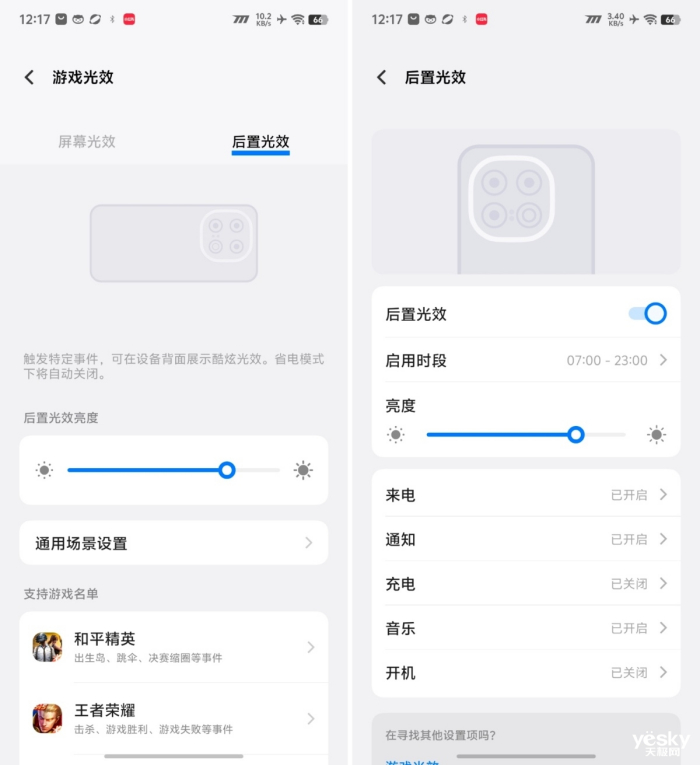Switch to the 屏幕光效 tab
Image resolution: width=700 pixels, height=765 pixels.
coord(87,142)
